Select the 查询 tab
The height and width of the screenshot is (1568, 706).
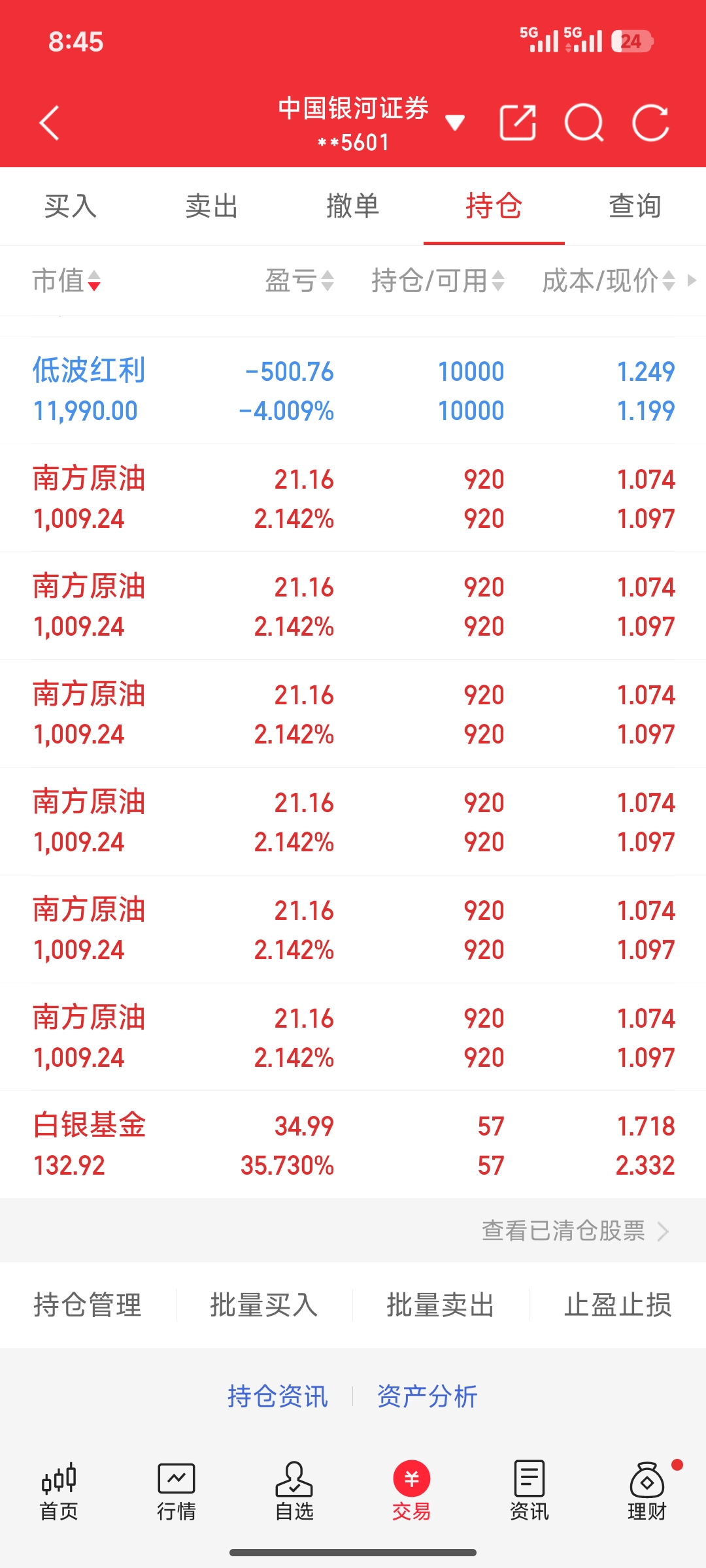tap(635, 206)
